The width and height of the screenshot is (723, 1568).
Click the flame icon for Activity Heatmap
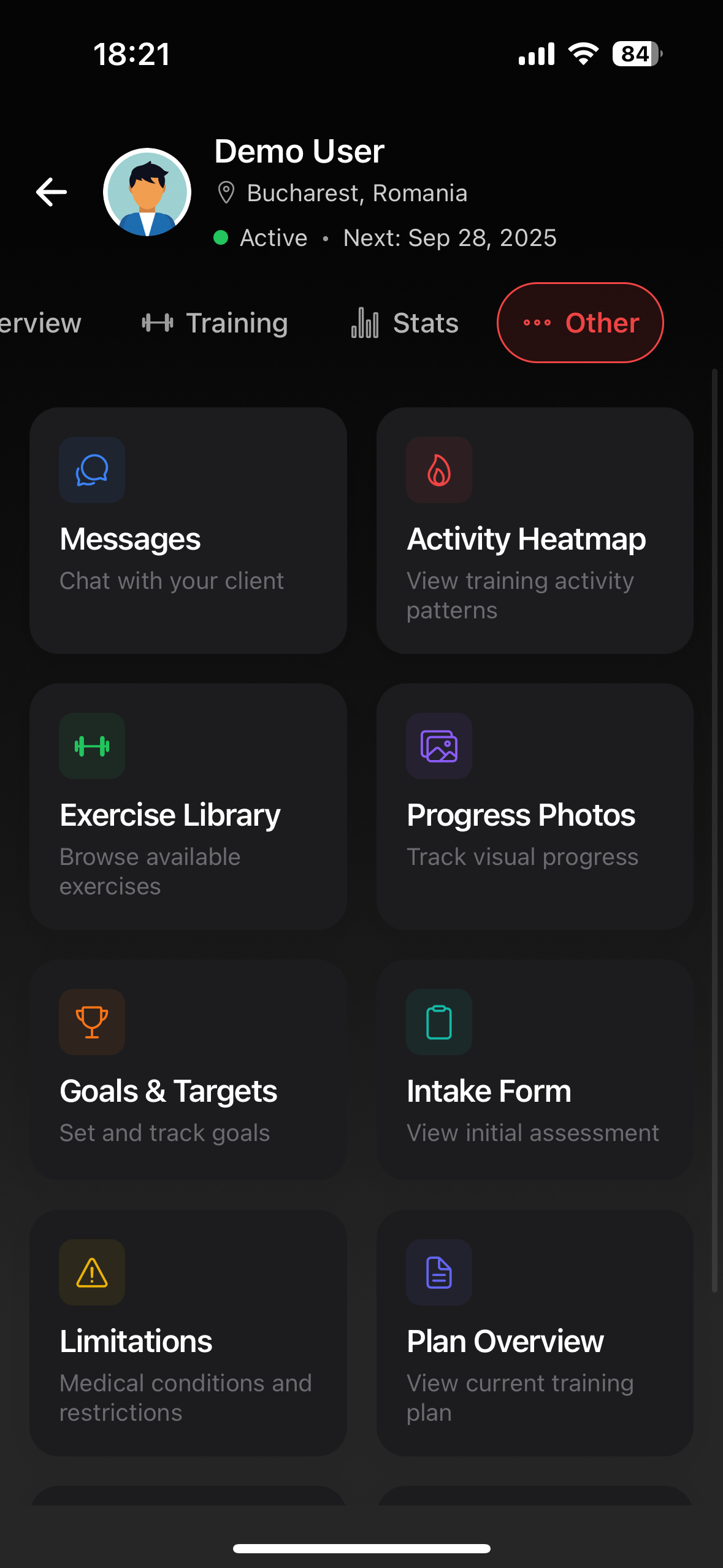point(439,470)
